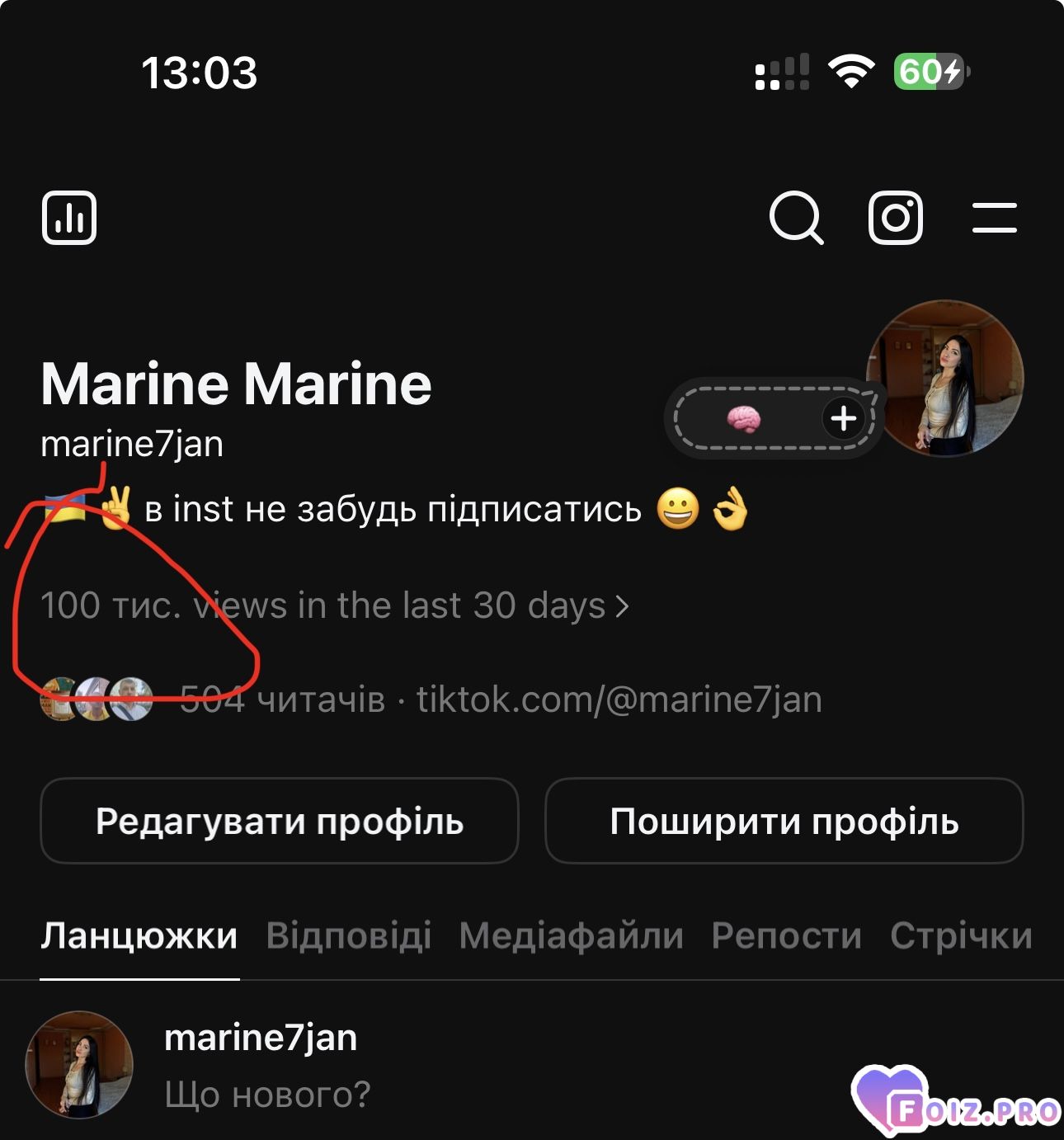The height and width of the screenshot is (1140, 1064).
Task: Tap Поширити профіль button
Action: (784, 821)
